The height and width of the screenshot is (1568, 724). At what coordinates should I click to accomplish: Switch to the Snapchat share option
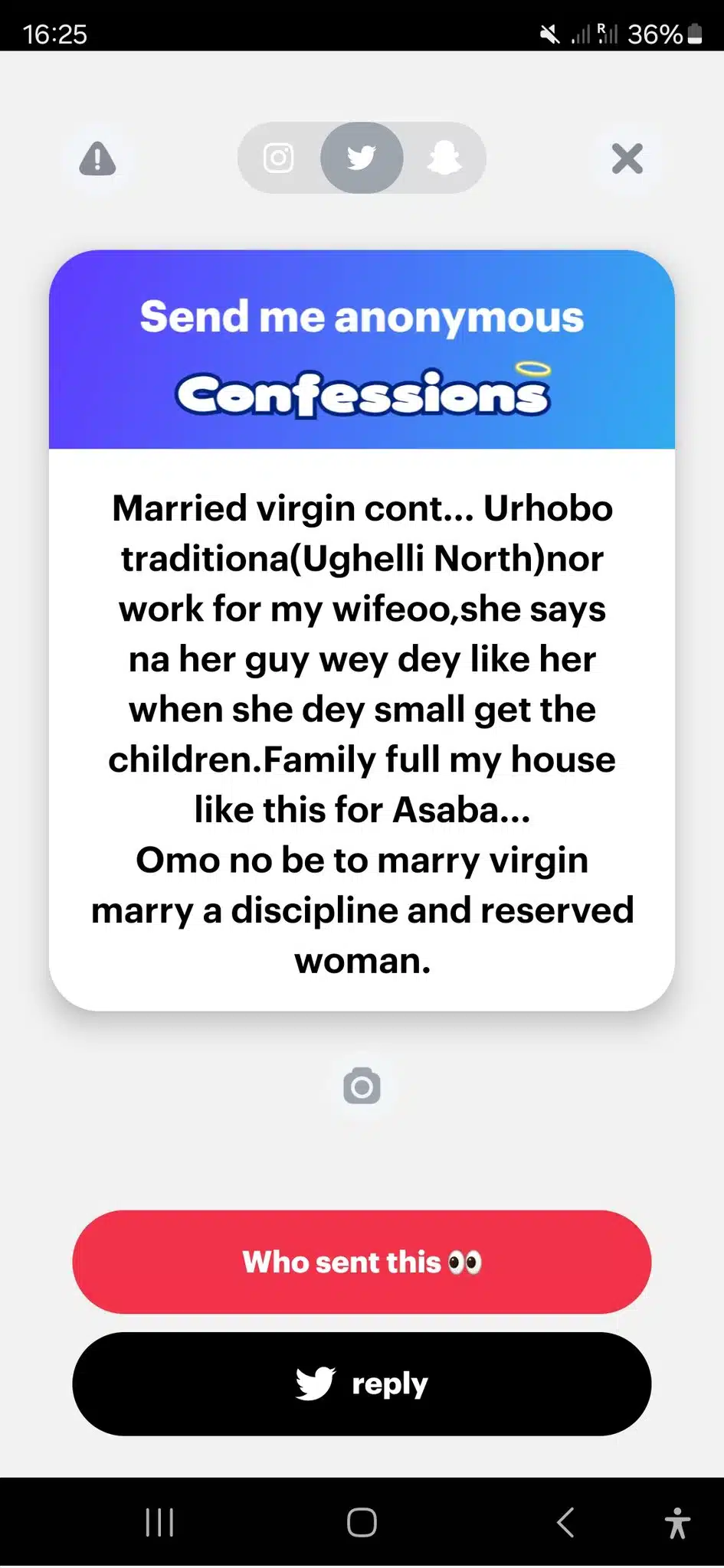[444, 158]
